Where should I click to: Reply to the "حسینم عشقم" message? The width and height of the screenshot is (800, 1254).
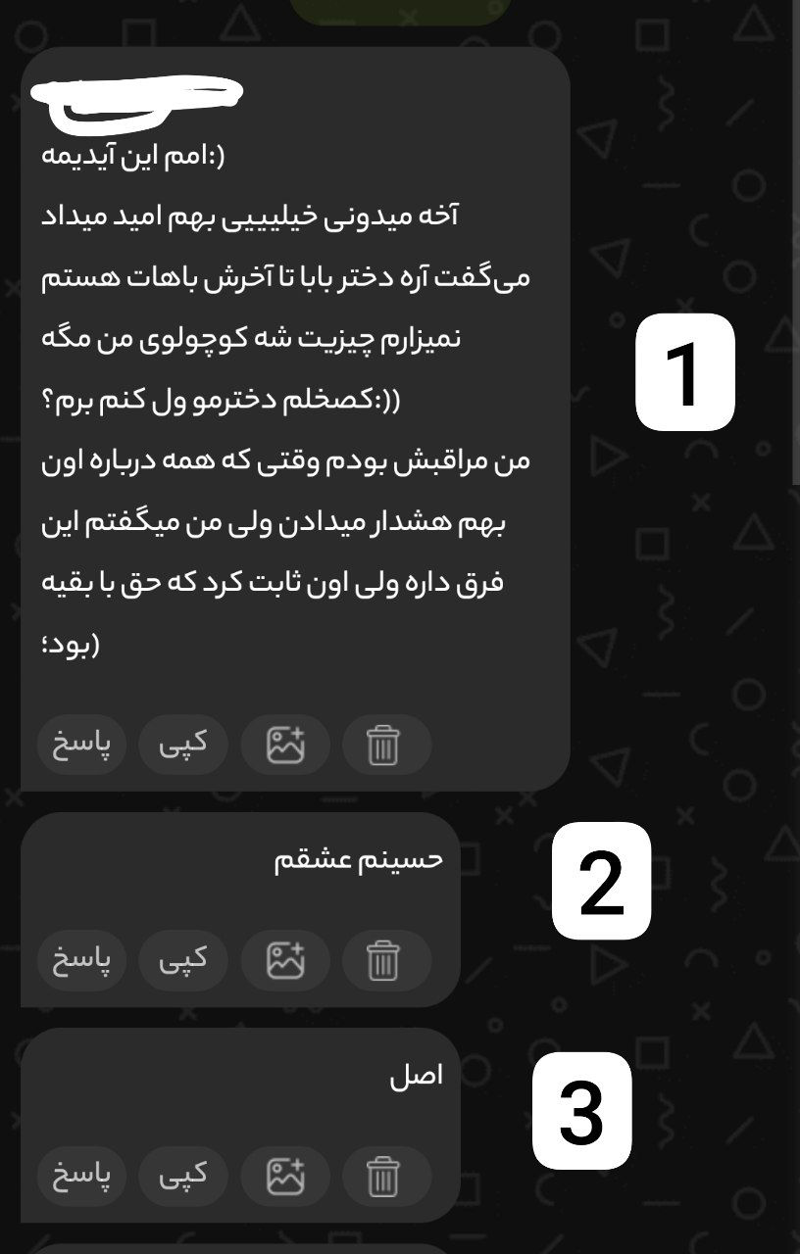(82, 960)
